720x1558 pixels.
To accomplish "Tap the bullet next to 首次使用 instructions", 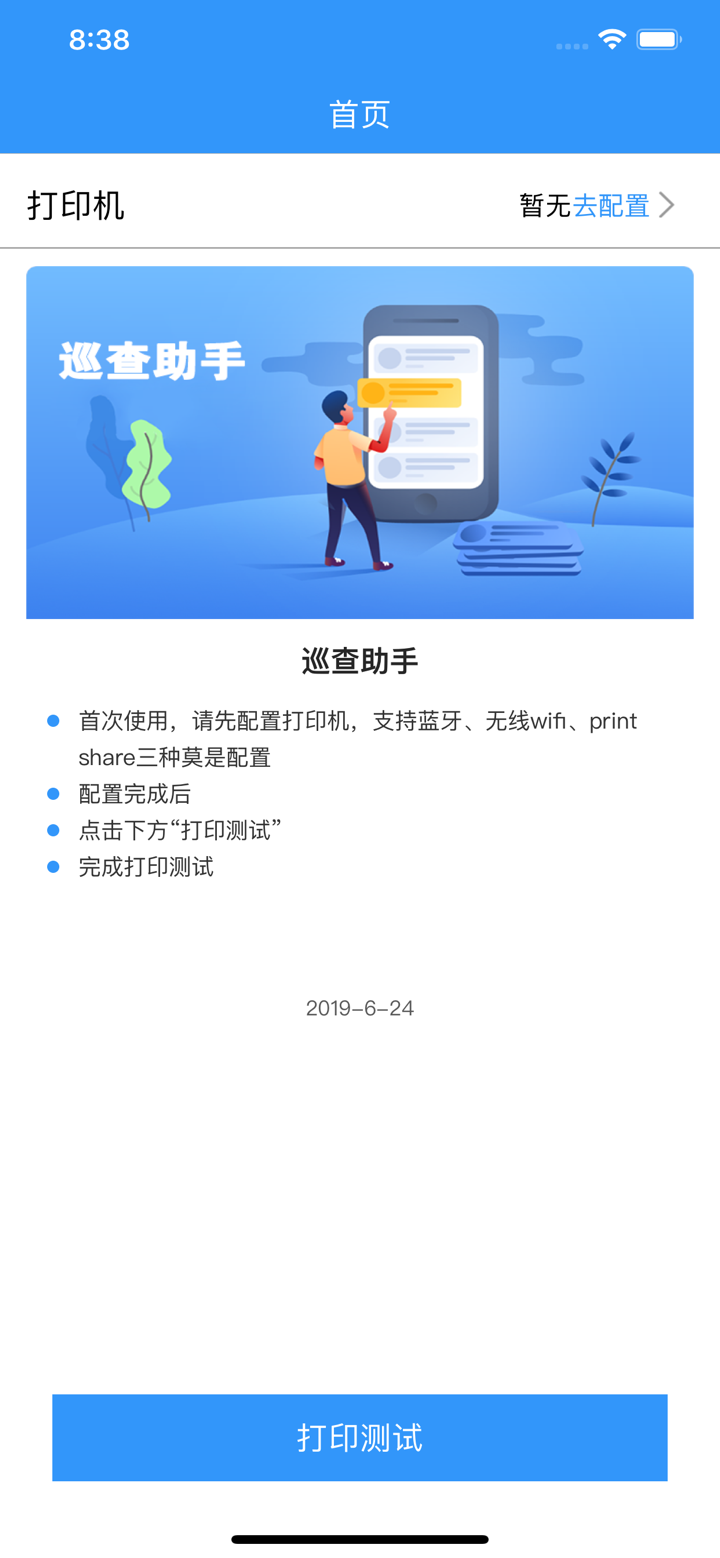I will tap(54, 719).
